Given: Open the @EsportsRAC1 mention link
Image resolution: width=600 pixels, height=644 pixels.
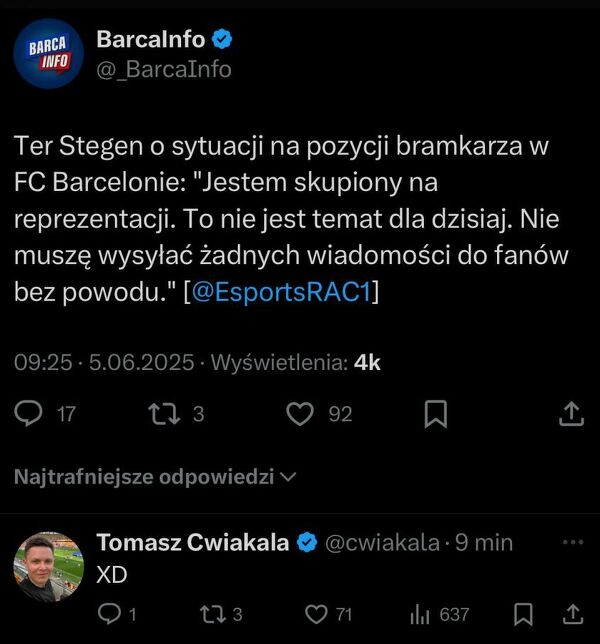Looking at the screenshot, I should pos(286,293).
